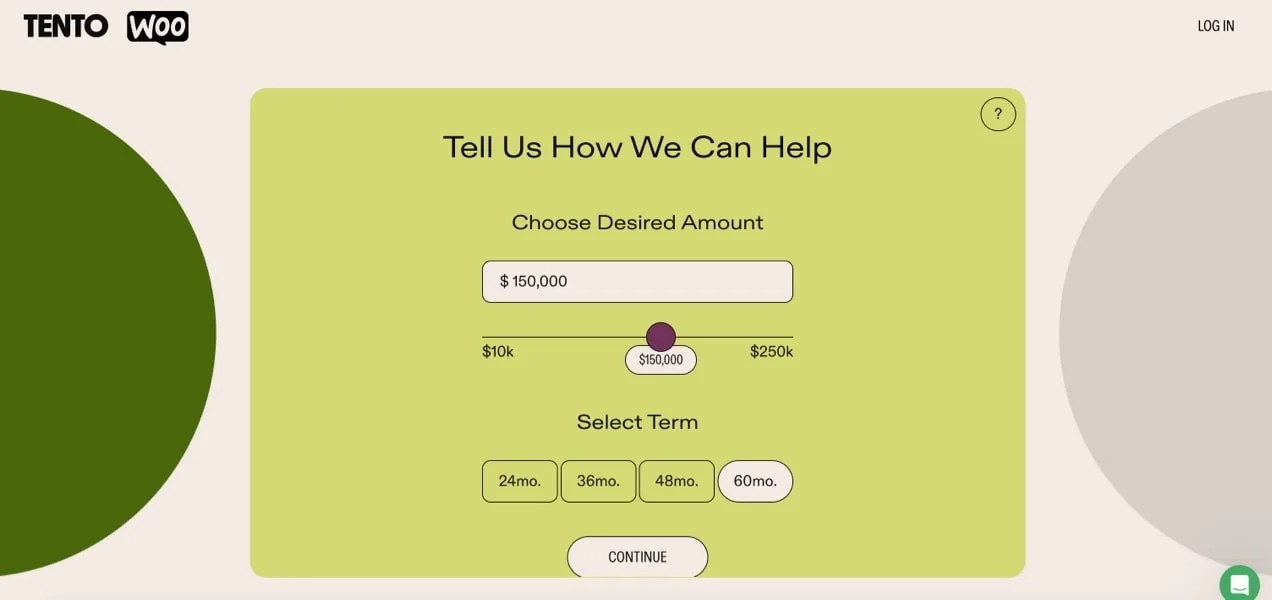The height and width of the screenshot is (600, 1272).
Task: Select the 60mo. term
Action: [755, 481]
